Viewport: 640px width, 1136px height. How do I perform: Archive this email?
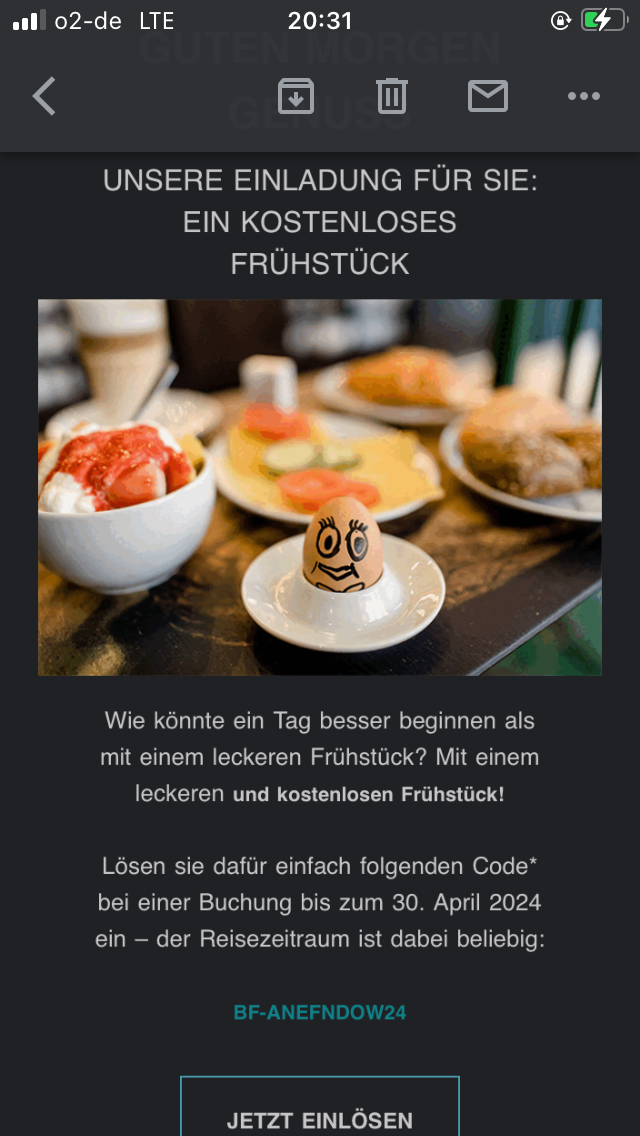[x=296, y=96]
